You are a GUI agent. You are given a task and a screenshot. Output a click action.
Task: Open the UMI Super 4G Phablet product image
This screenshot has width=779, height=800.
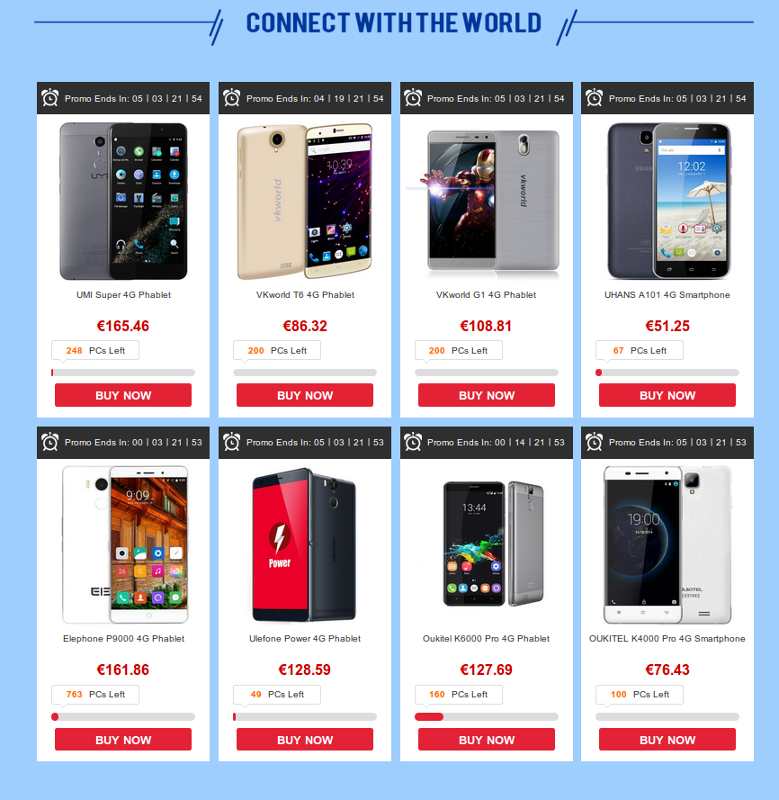pos(123,201)
